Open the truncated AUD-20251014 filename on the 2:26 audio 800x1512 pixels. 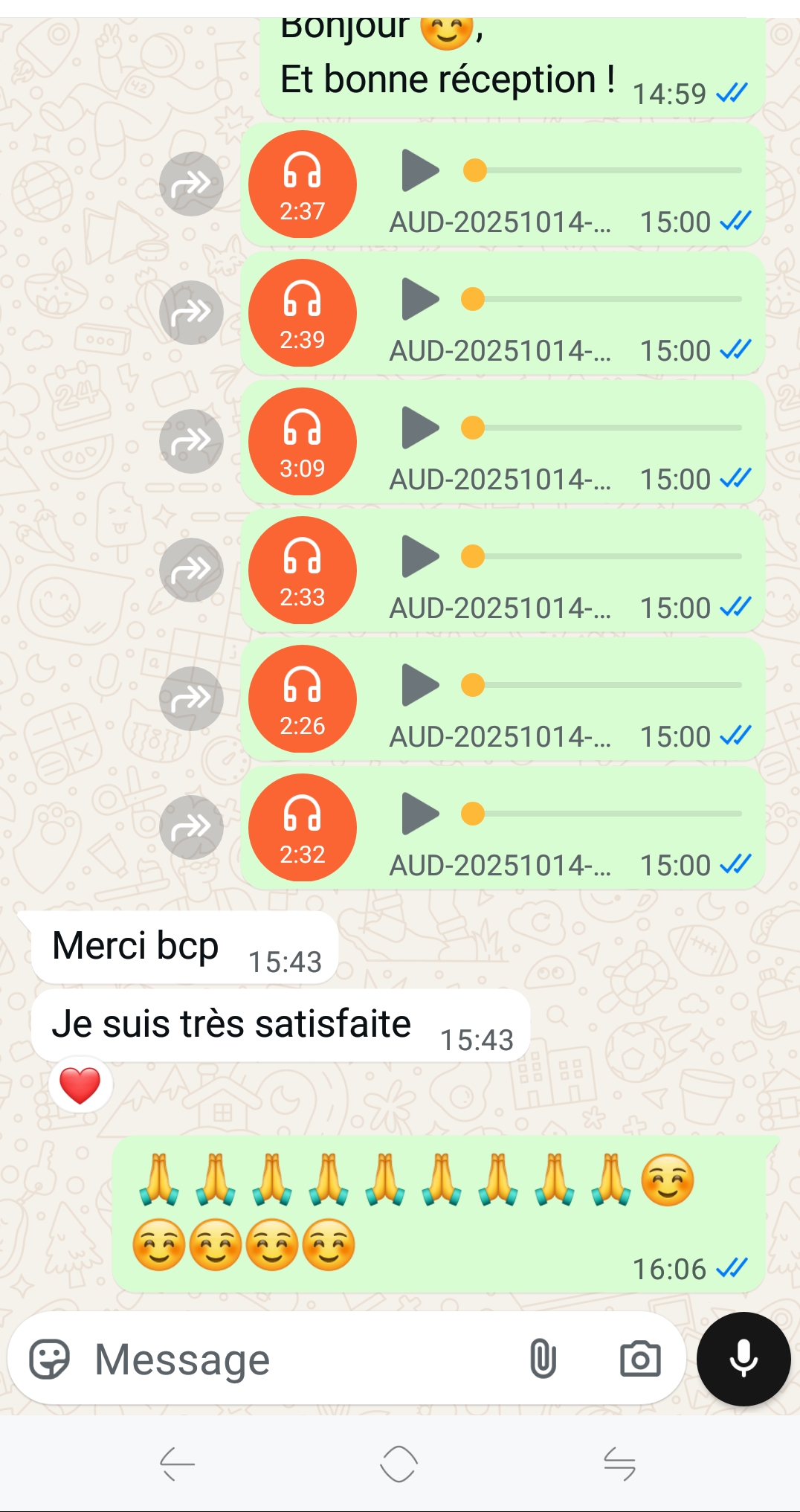coord(500,736)
